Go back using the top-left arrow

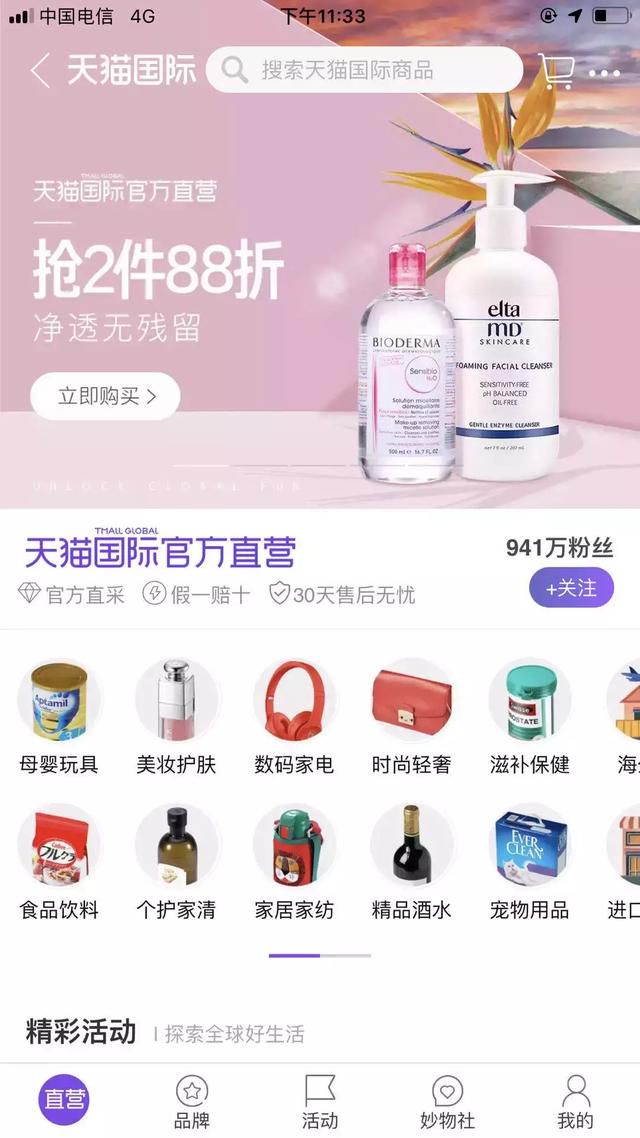tap(40, 70)
